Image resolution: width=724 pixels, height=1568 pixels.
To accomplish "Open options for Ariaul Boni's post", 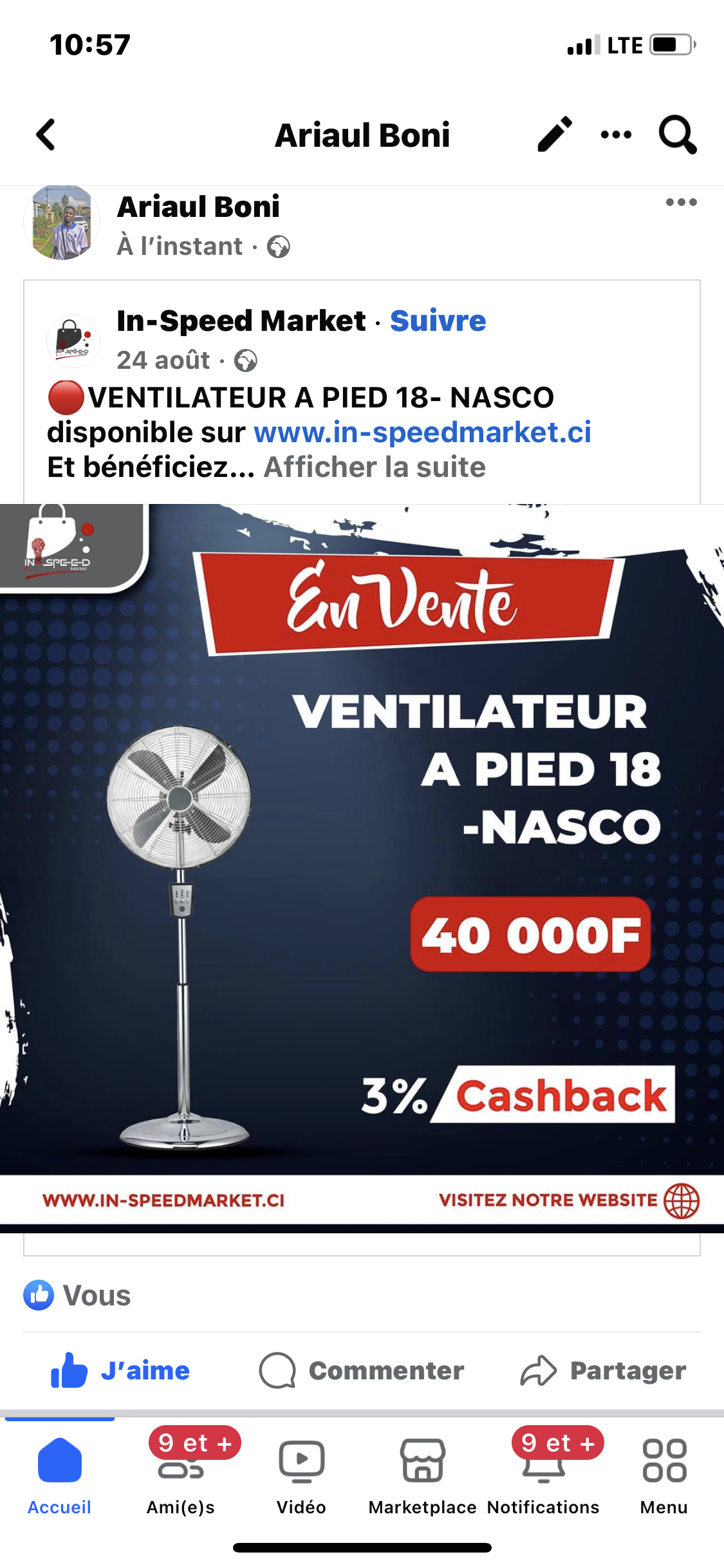I will [x=681, y=202].
